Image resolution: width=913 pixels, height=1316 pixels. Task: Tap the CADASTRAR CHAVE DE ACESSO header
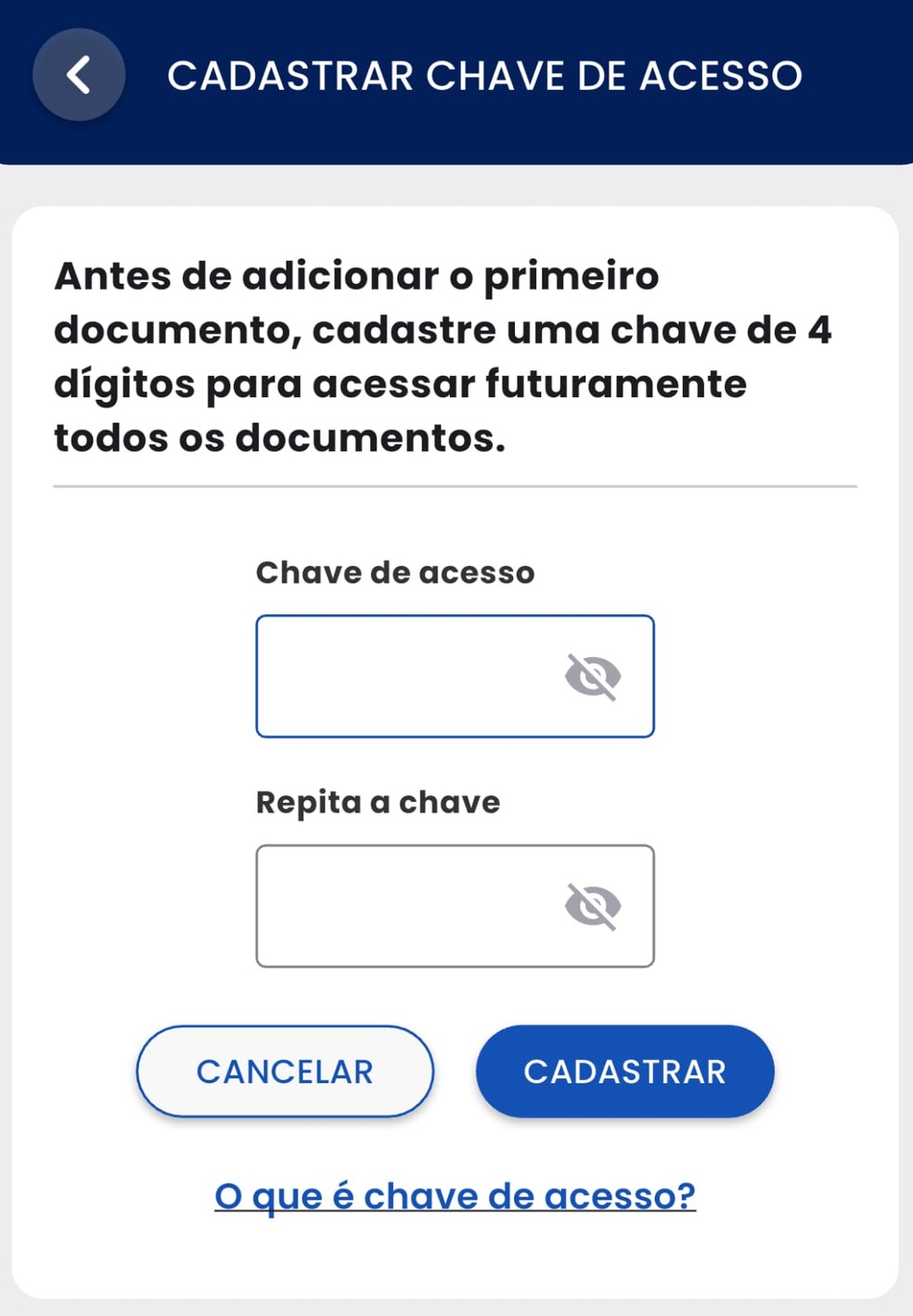click(484, 76)
